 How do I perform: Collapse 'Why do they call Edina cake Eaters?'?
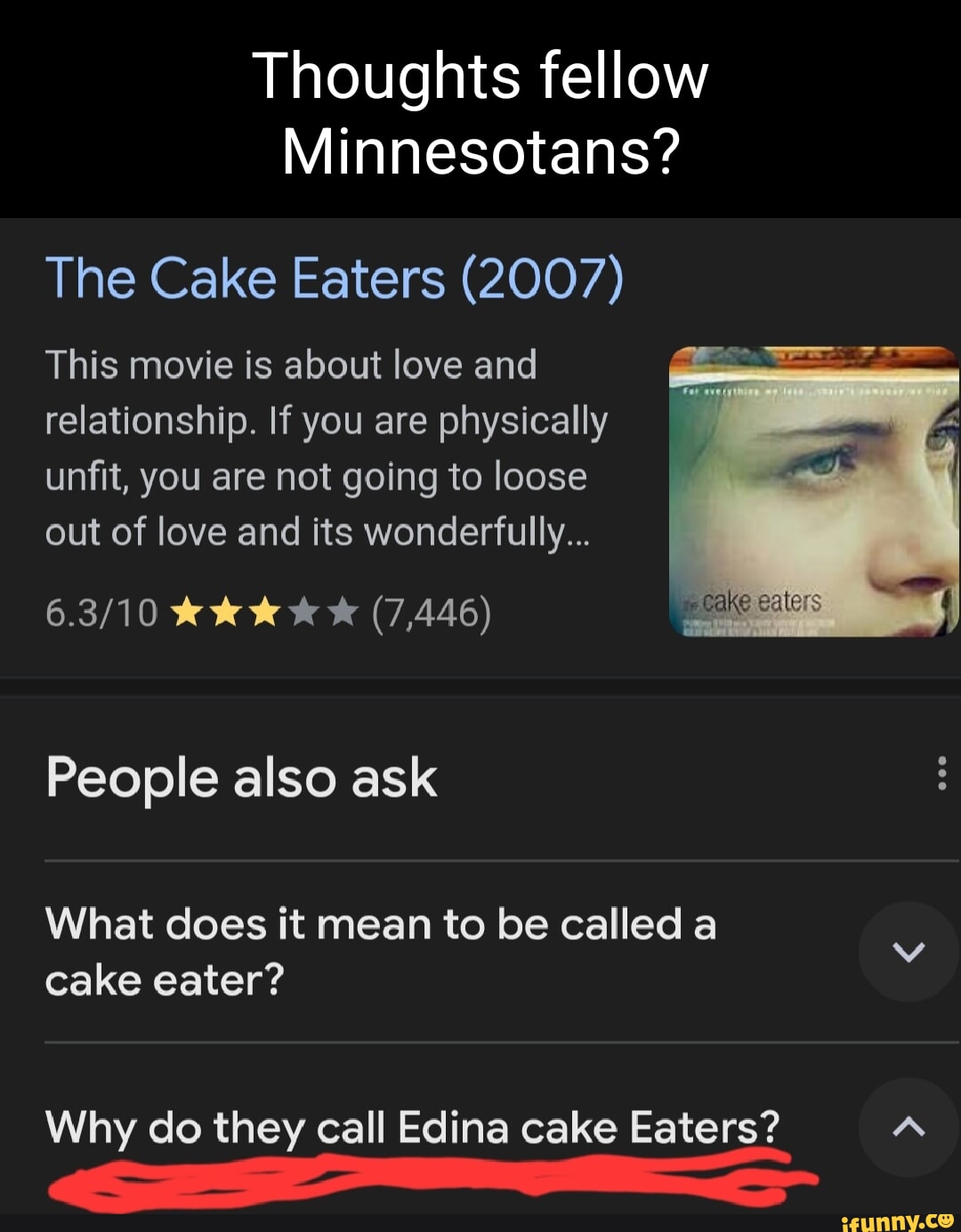pos(908,1128)
